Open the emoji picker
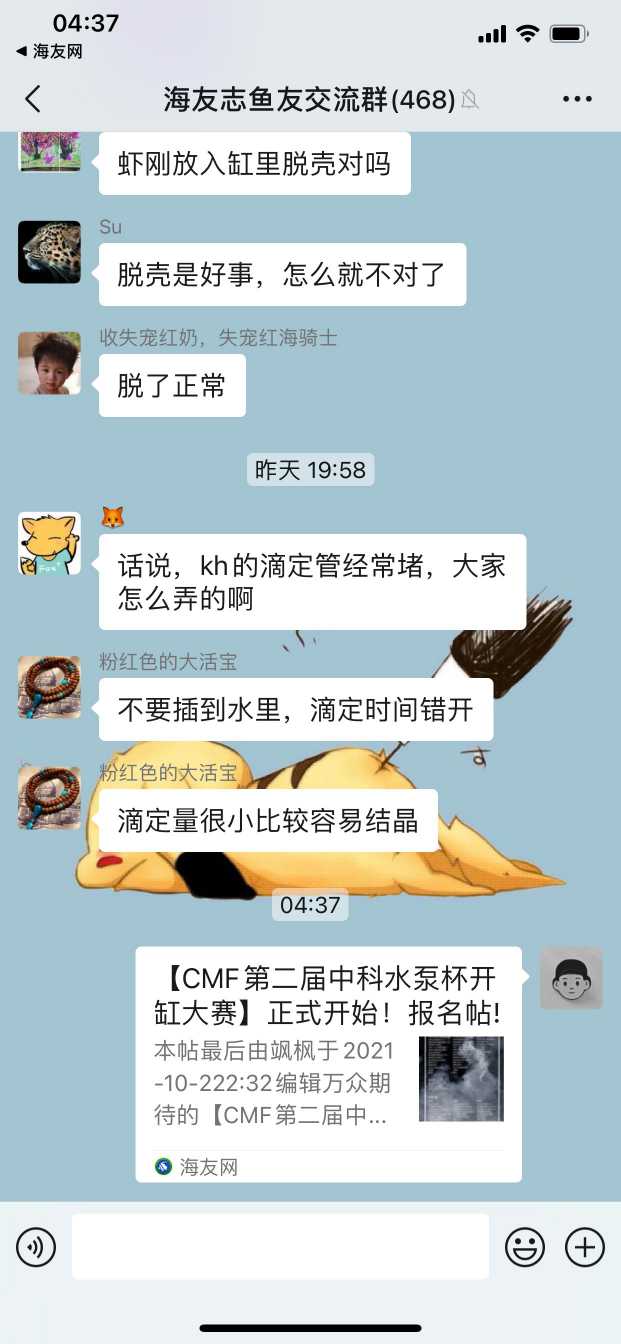621x1344 pixels. [525, 1247]
